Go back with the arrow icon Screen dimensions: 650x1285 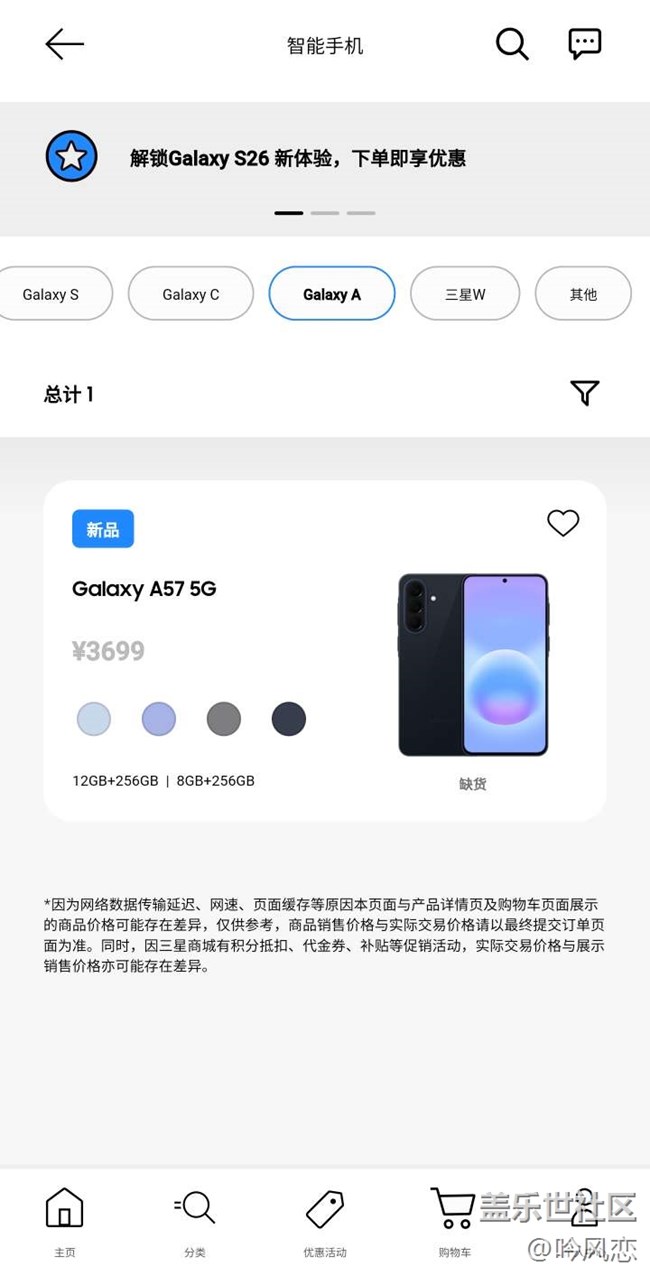pyautogui.click(x=64, y=44)
